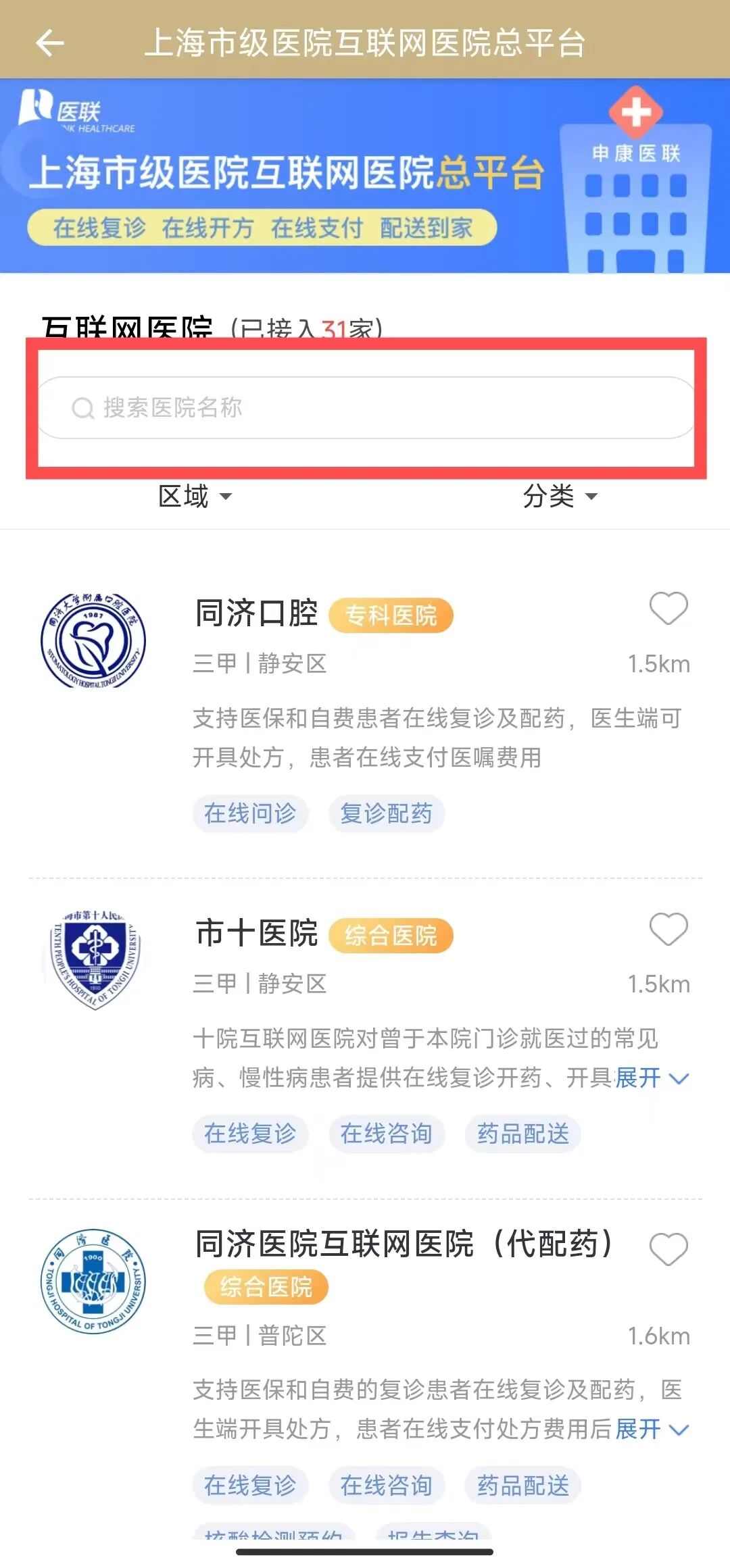Select 复诊配药 under 同济口腔

[x=386, y=813]
